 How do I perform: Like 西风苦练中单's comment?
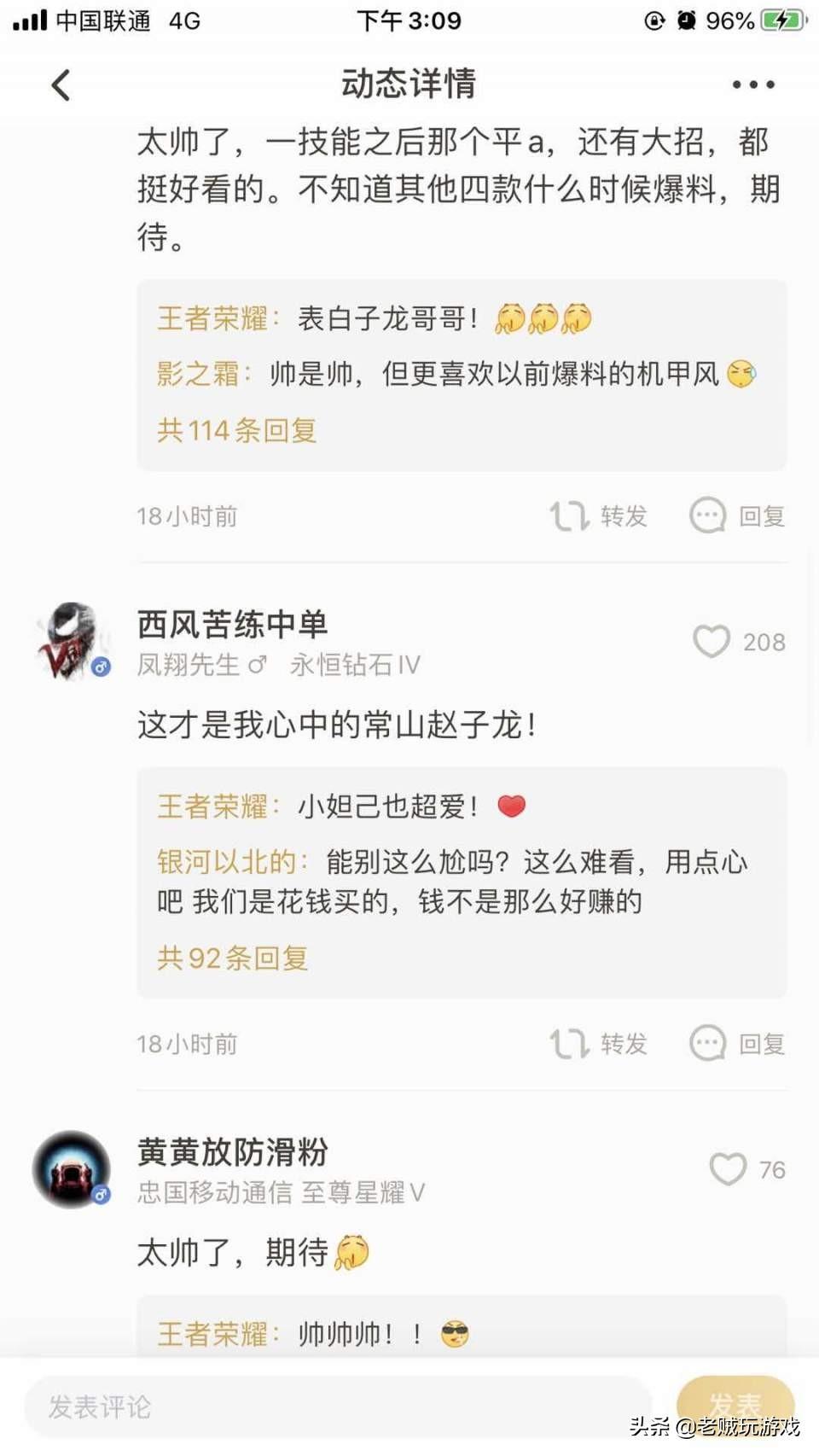pyautogui.click(x=712, y=641)
